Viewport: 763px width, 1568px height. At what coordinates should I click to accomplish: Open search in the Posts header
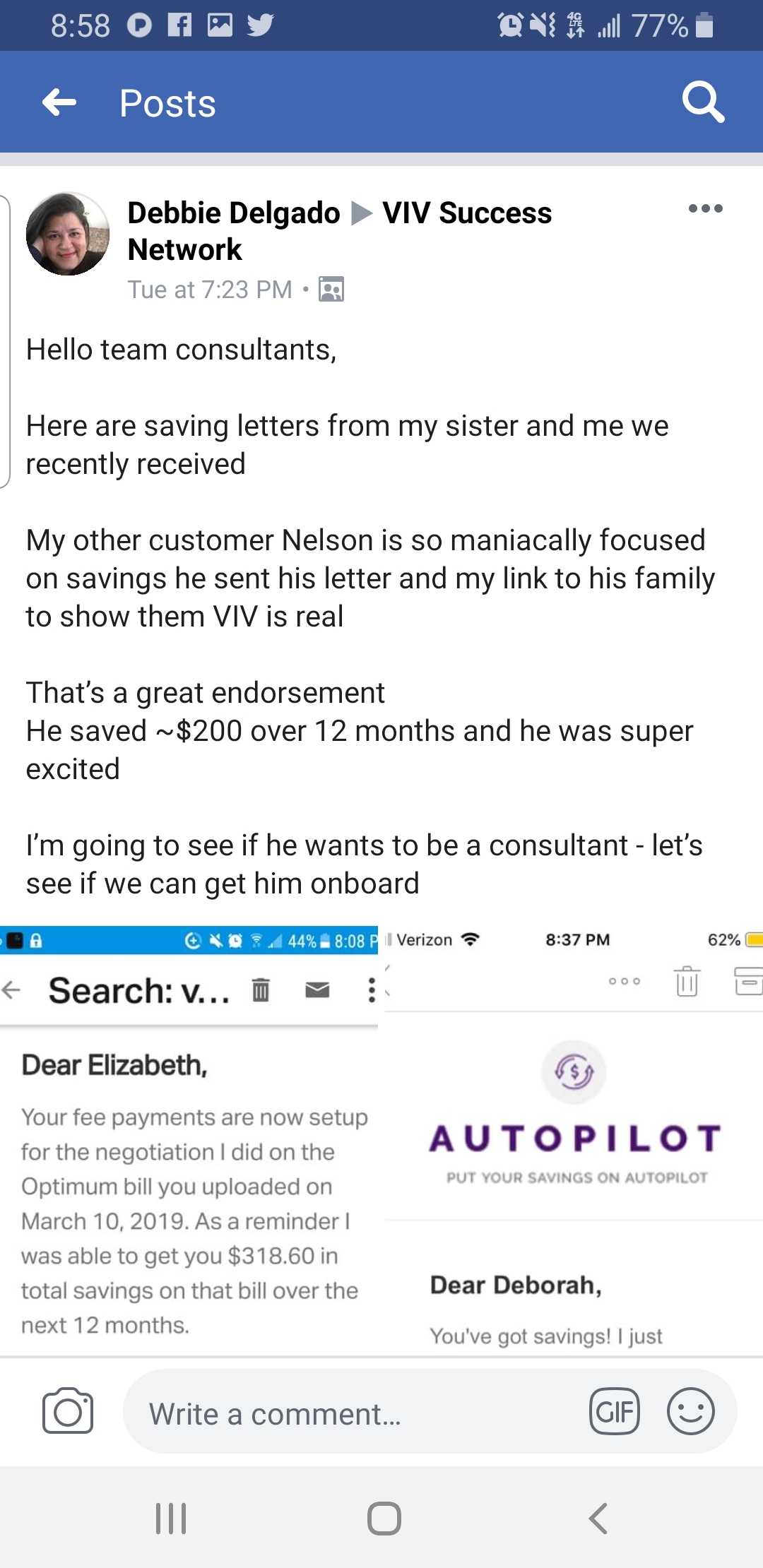coord(702,103)
